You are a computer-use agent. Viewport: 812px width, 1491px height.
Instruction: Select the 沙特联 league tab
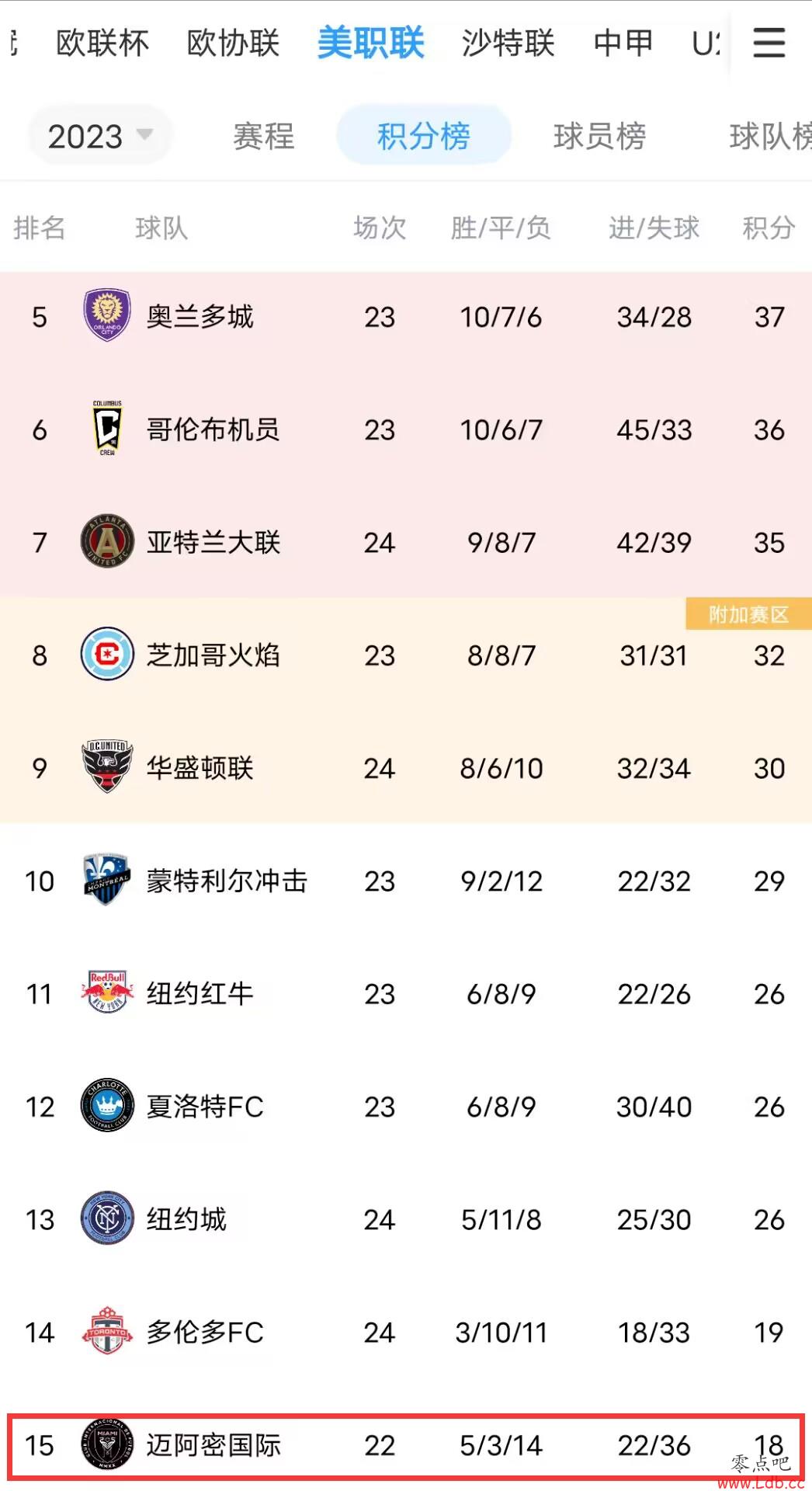coord(508,43)
